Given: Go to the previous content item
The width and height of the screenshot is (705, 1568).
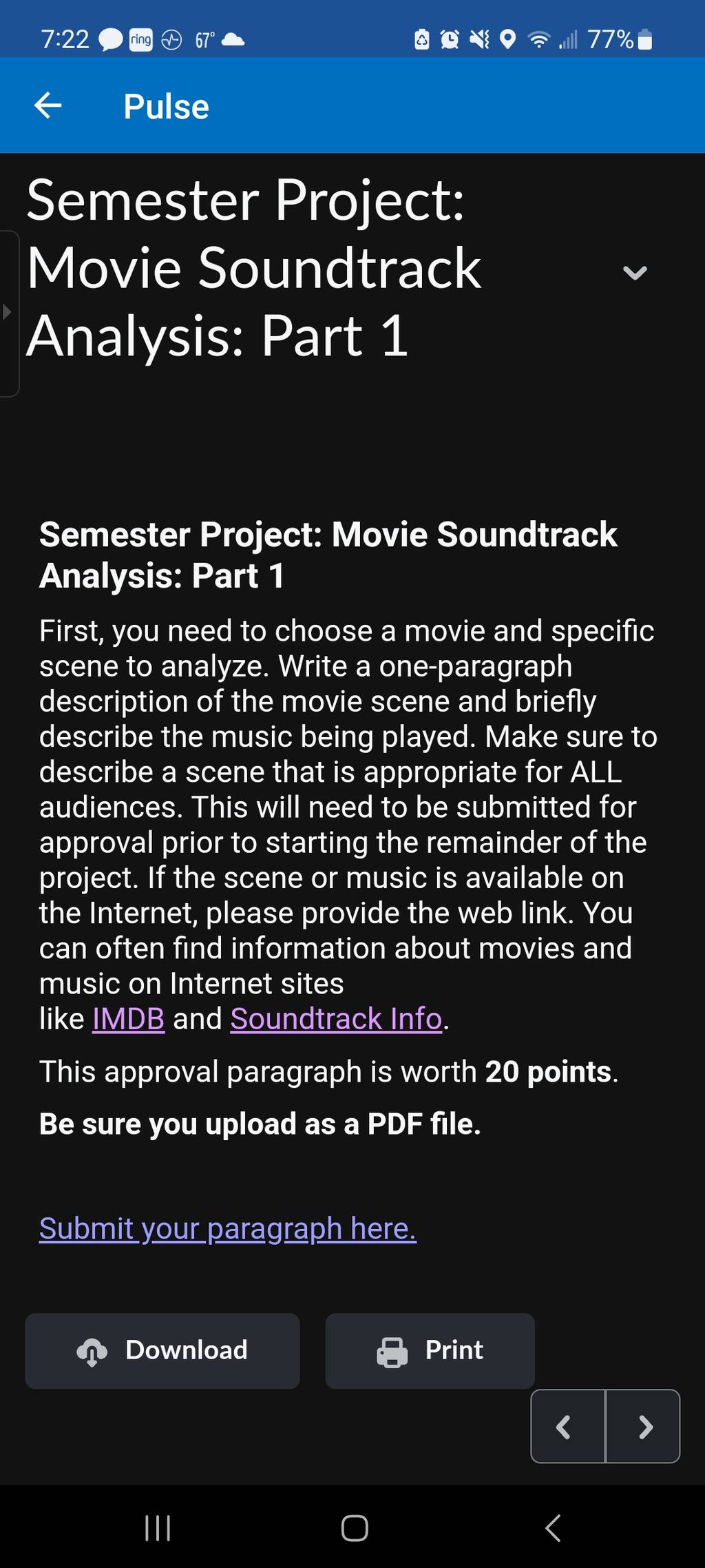Looking at the screenshot, I should click(567, 1426).
